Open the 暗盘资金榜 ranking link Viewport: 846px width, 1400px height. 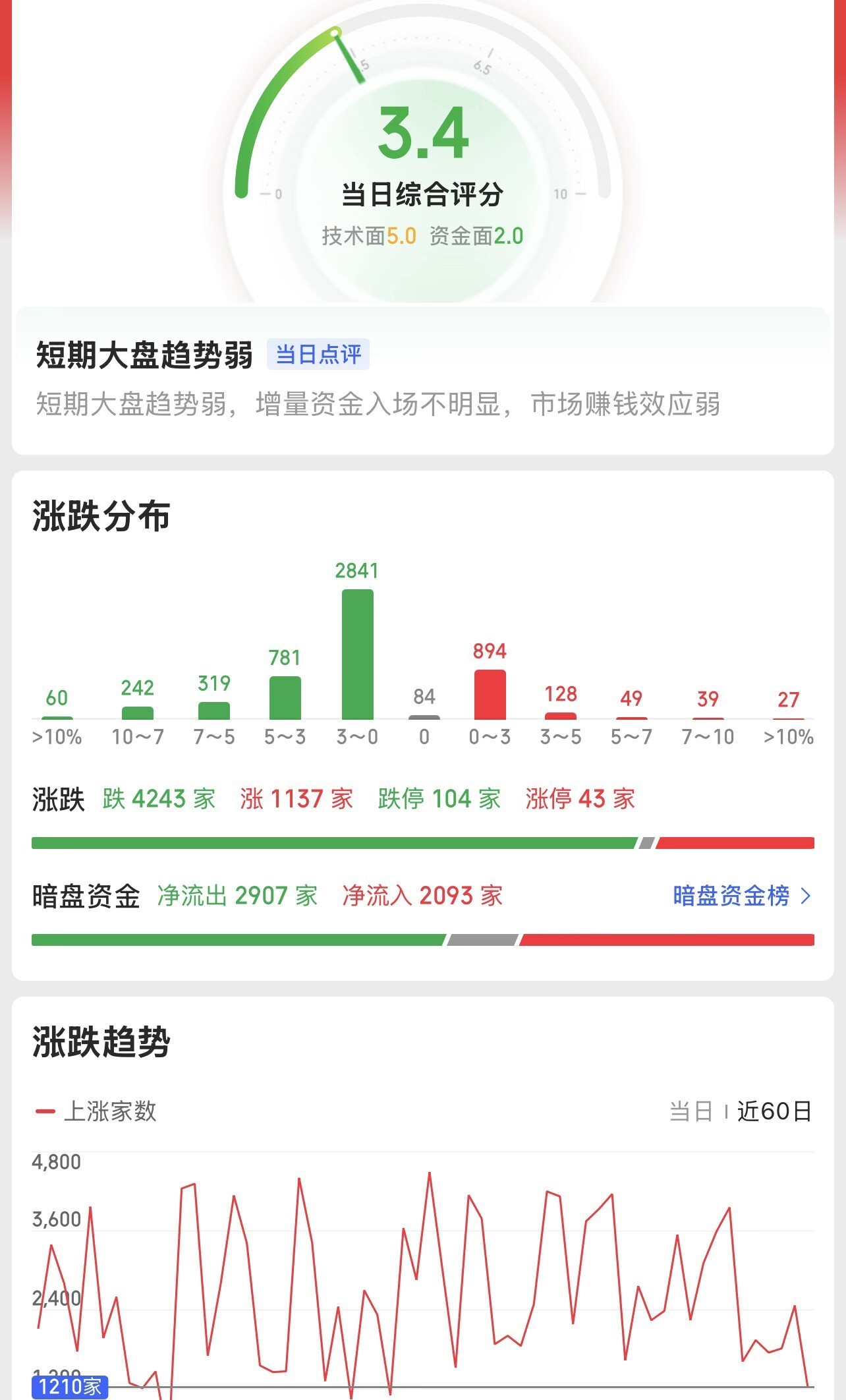[741, 896]
